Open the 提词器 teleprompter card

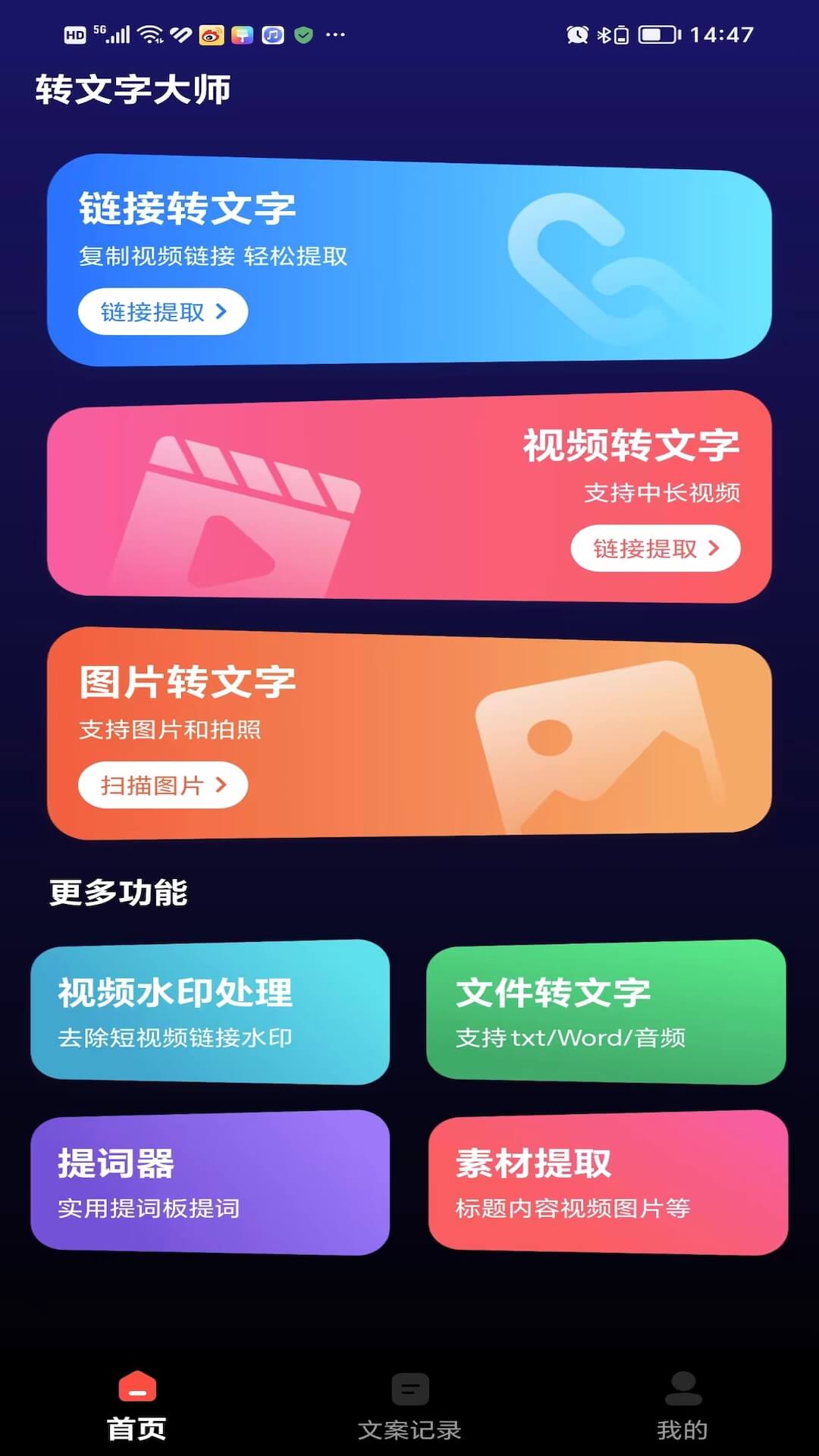[x=210, y=1182]
